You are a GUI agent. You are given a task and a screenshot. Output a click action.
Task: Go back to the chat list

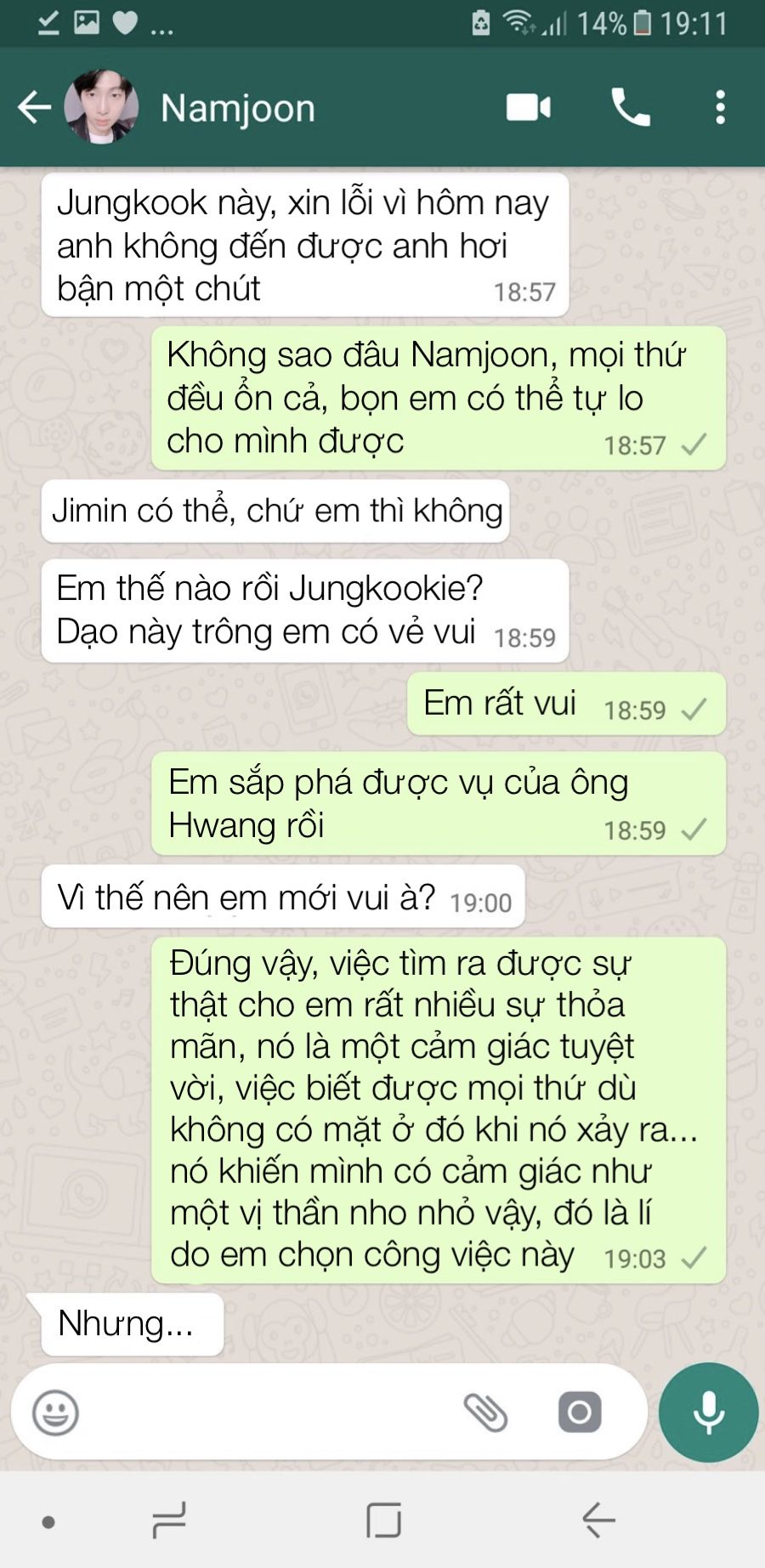point(34,108)
